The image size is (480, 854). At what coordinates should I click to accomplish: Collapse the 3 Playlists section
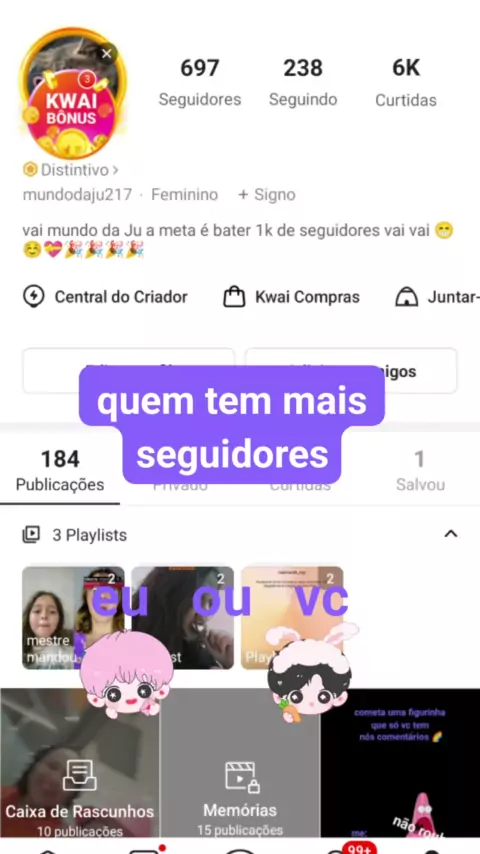(x=451, y=534)
